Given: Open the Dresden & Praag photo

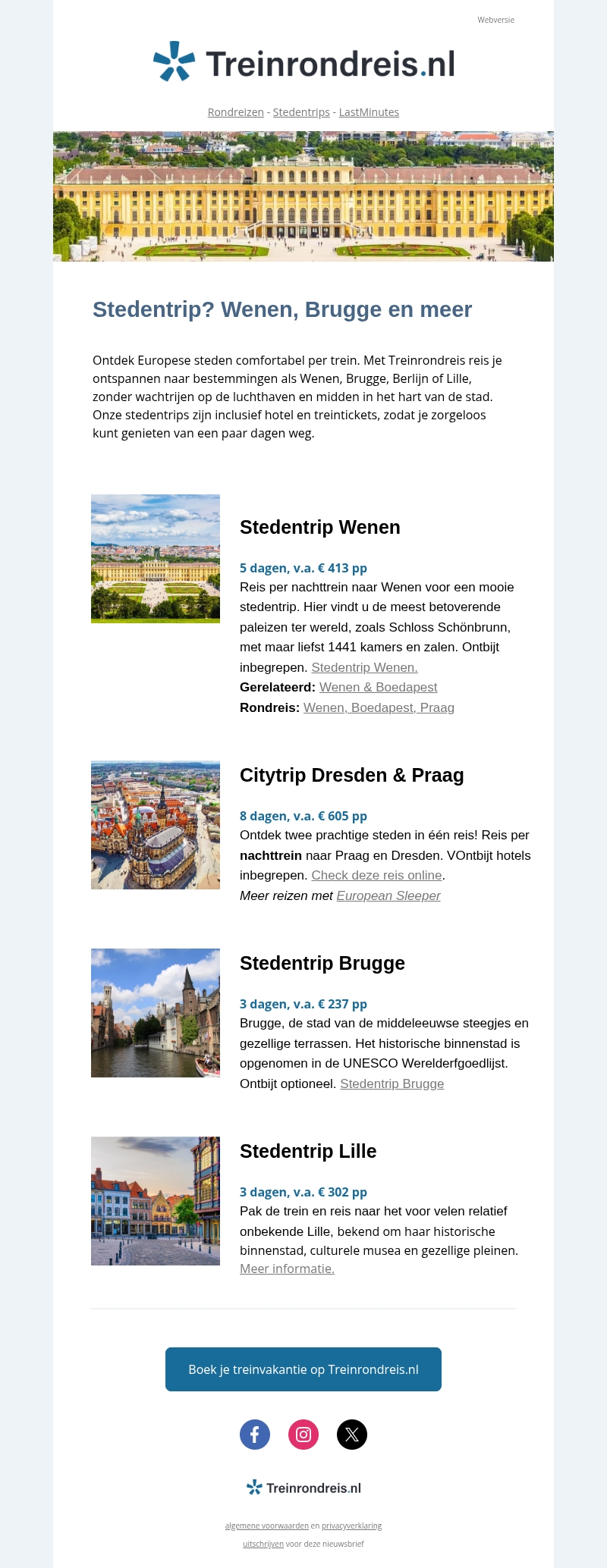Looking at the screenshot, I should (156, 825).
